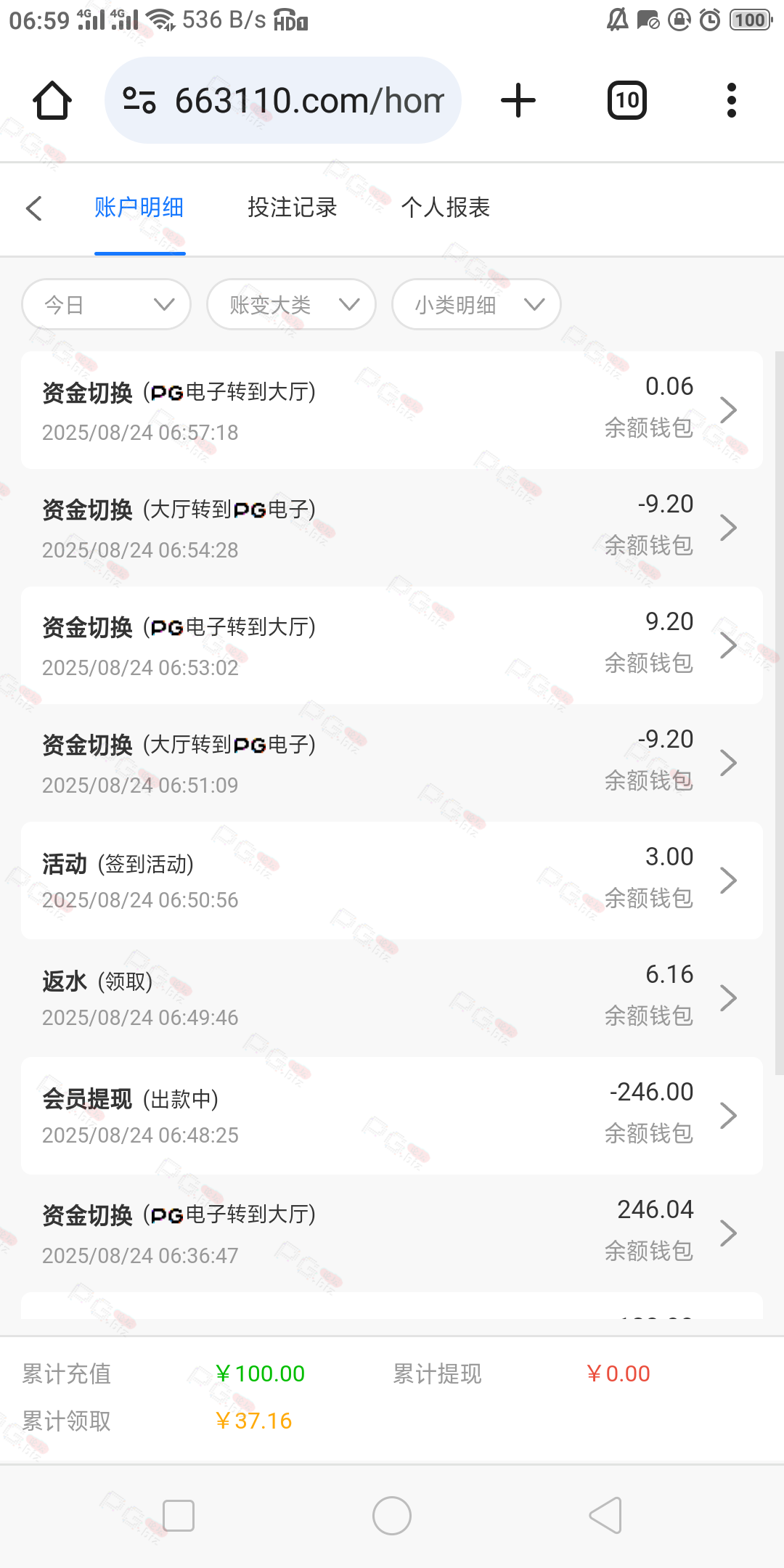Select the 账户明细 tab
The image size is (784, 1568).
coord(139,208)
